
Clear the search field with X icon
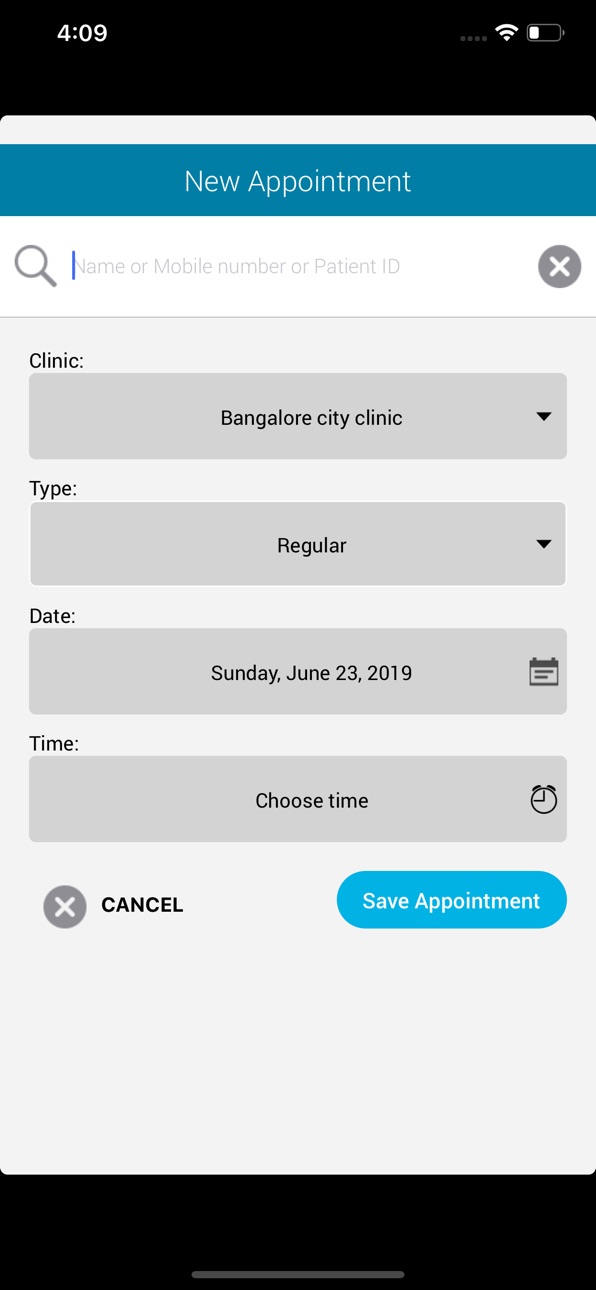coord(559,267)
